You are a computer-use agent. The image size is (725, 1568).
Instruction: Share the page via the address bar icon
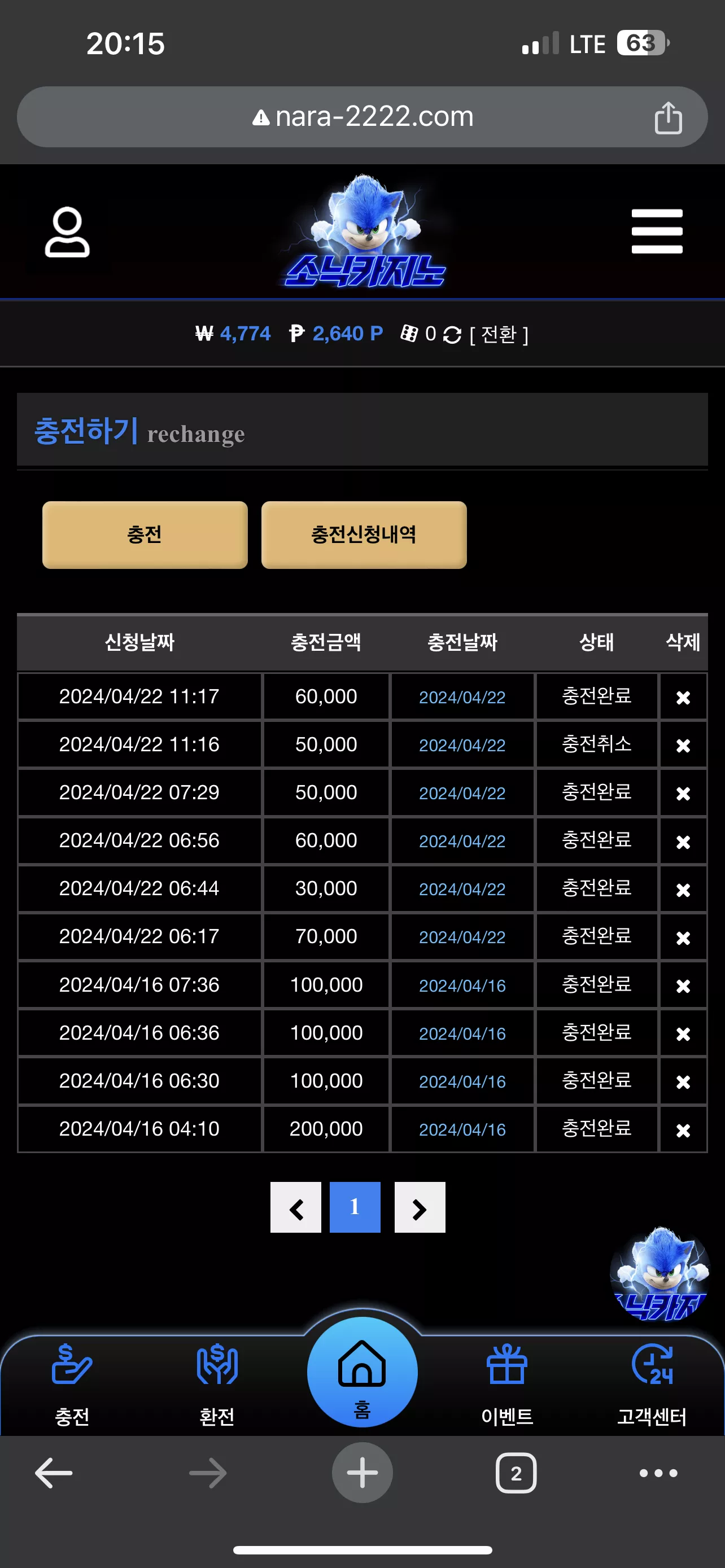coord(668,117)
